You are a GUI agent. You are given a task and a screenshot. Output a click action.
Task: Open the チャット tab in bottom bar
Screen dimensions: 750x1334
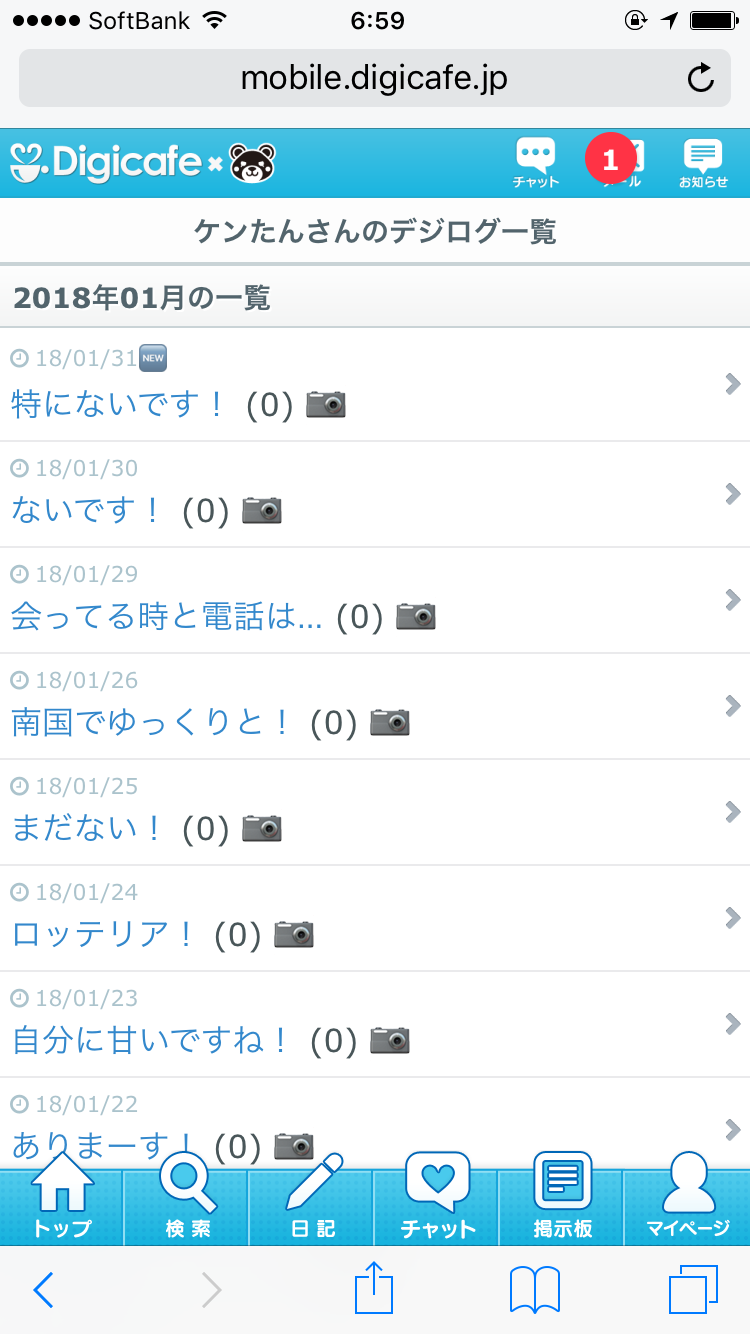437,1196
